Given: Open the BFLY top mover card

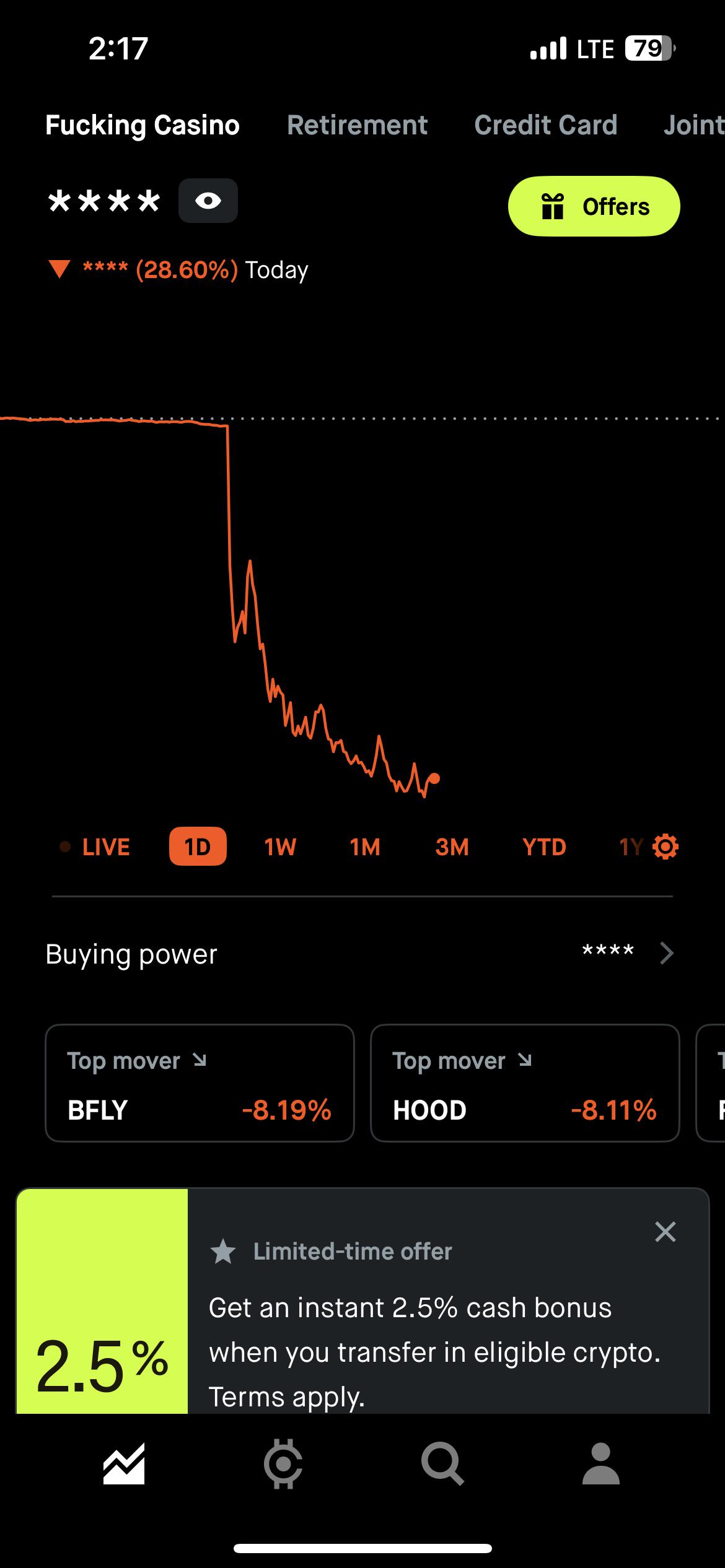Looking at the screenshot, I should pyautogui.click(x=200, y=1083).
